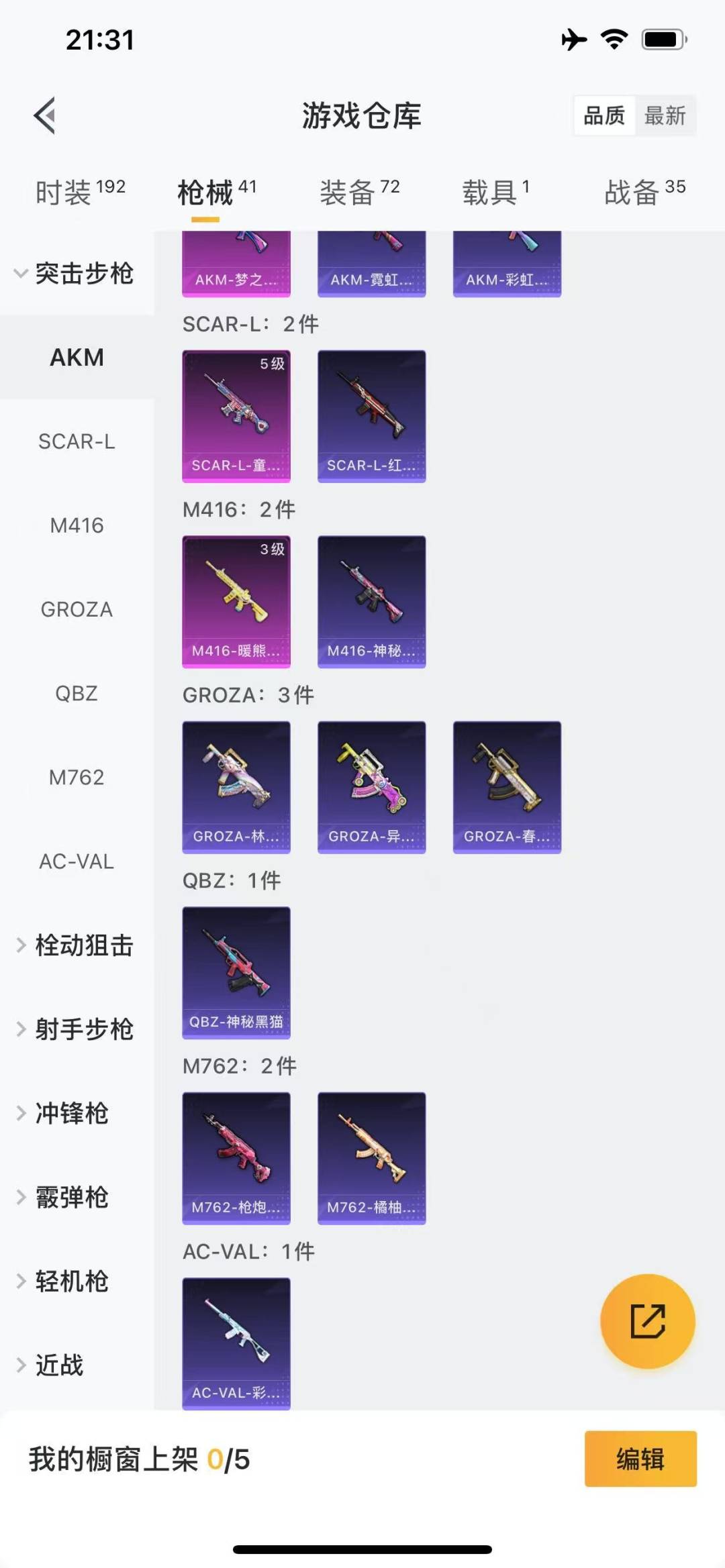Image resolution: width=725 pixels, height=1568 pixels.
Task: Open the M416-暖熊 skin card
Action: coord(236,601)
